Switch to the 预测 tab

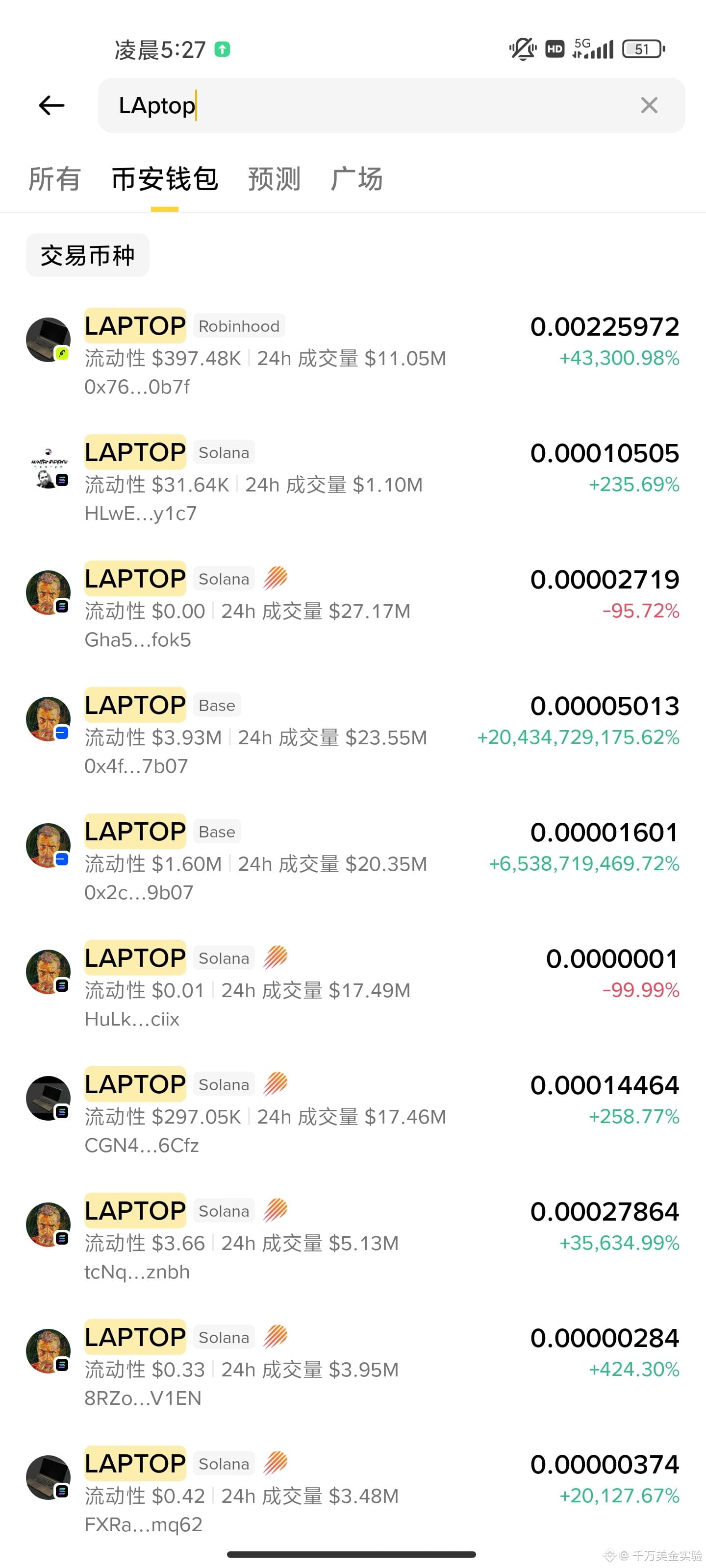pyautogui.click(x=274, y=179)
